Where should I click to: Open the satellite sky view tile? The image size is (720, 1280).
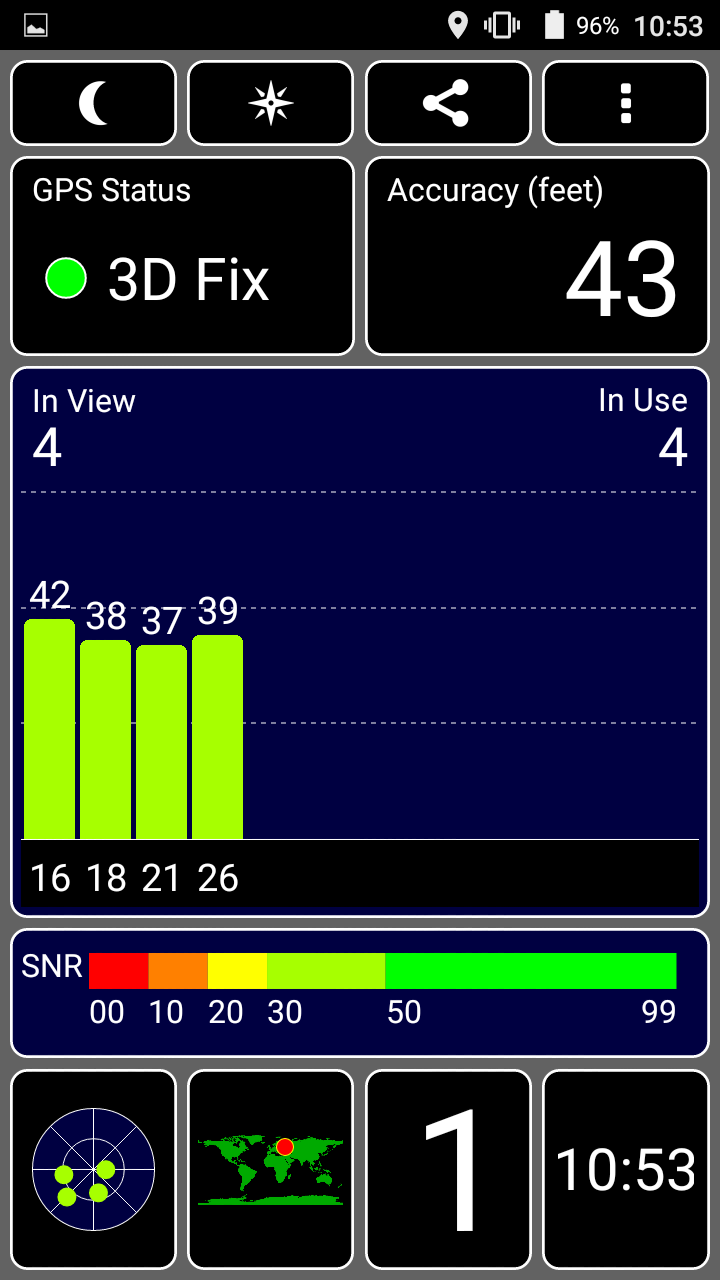click(x=93, y=1168)
